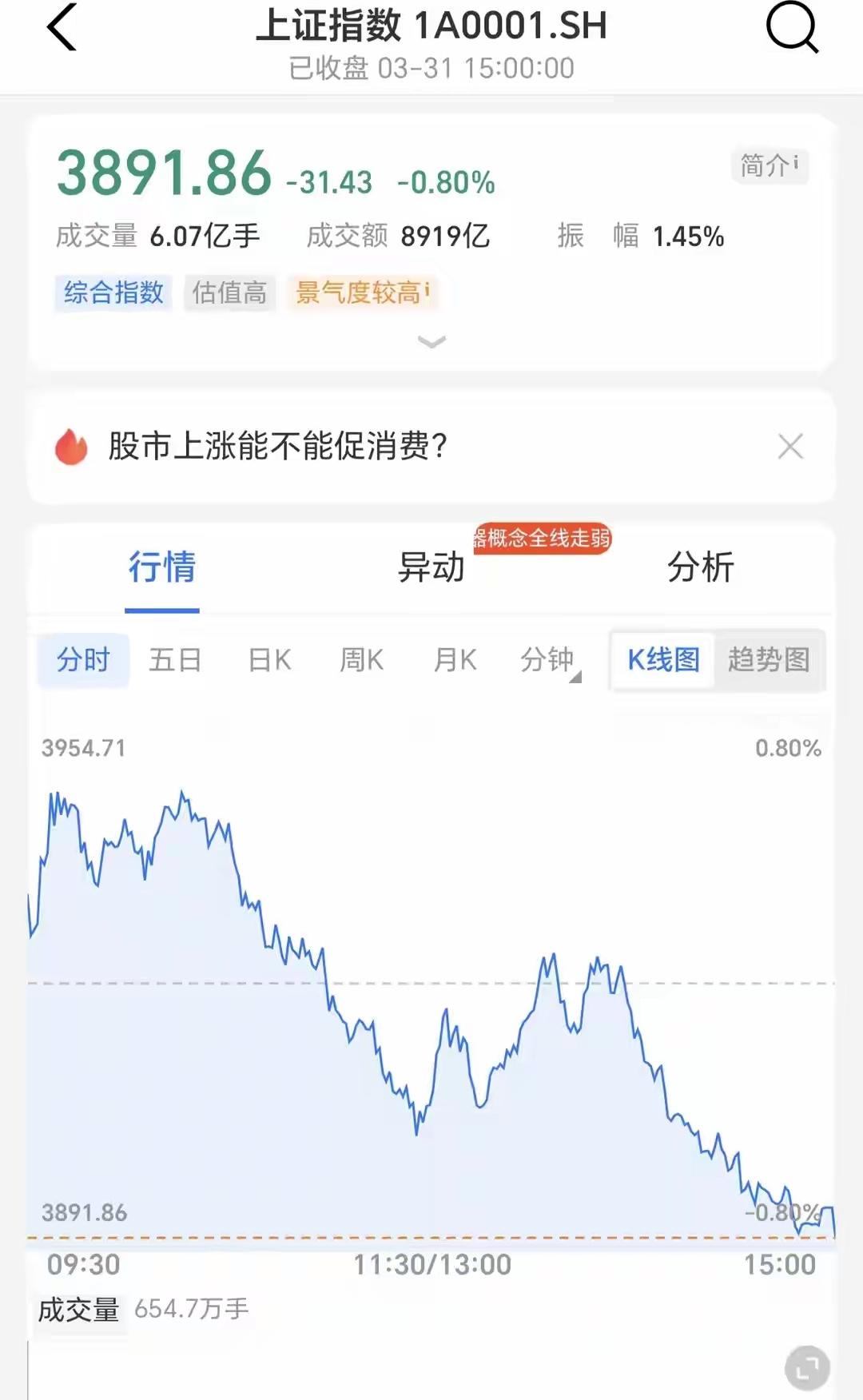Tap the 景气度较高 info indicator
This screenshot has width=863, height=1400.
point(361,293)
